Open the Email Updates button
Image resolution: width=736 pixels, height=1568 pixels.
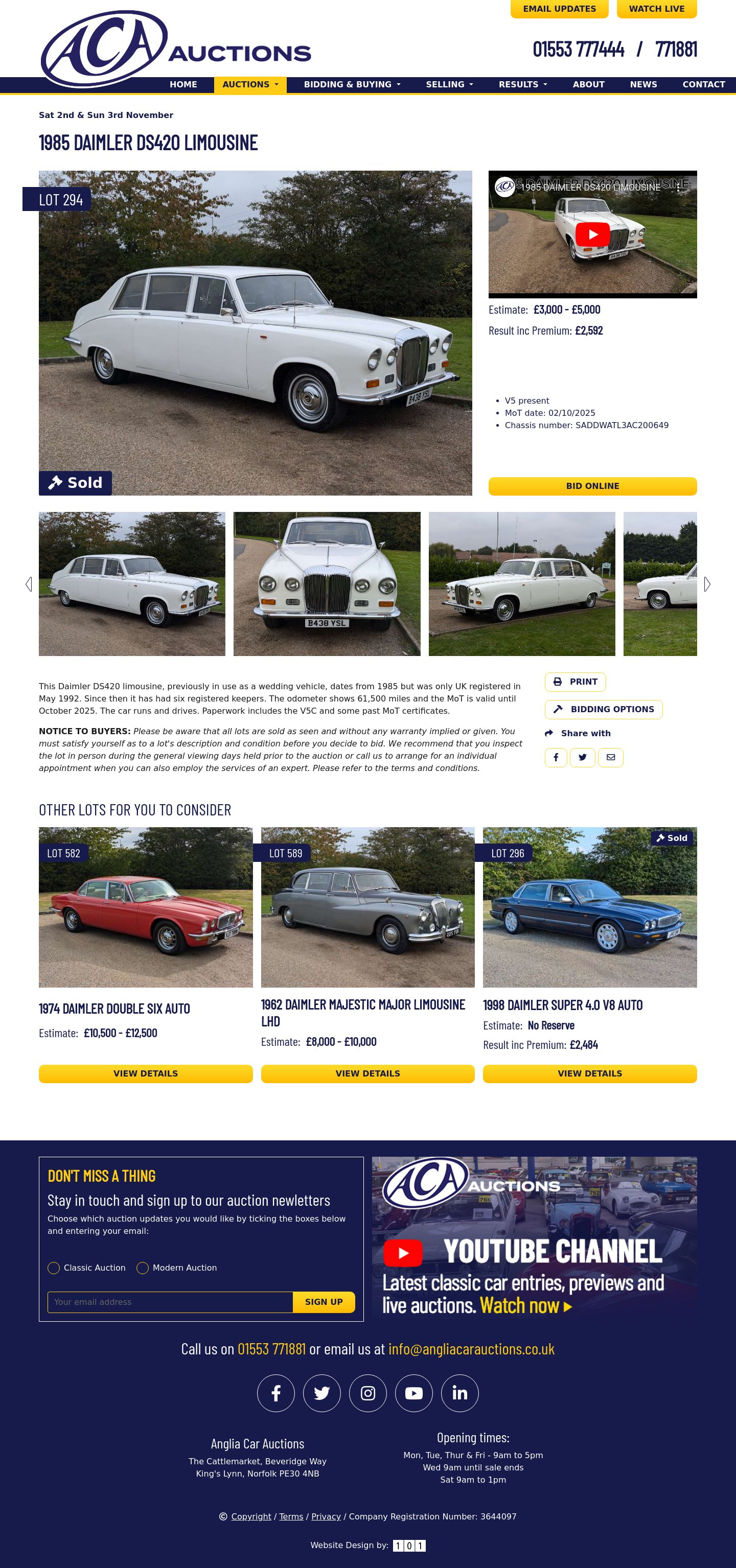559,9
